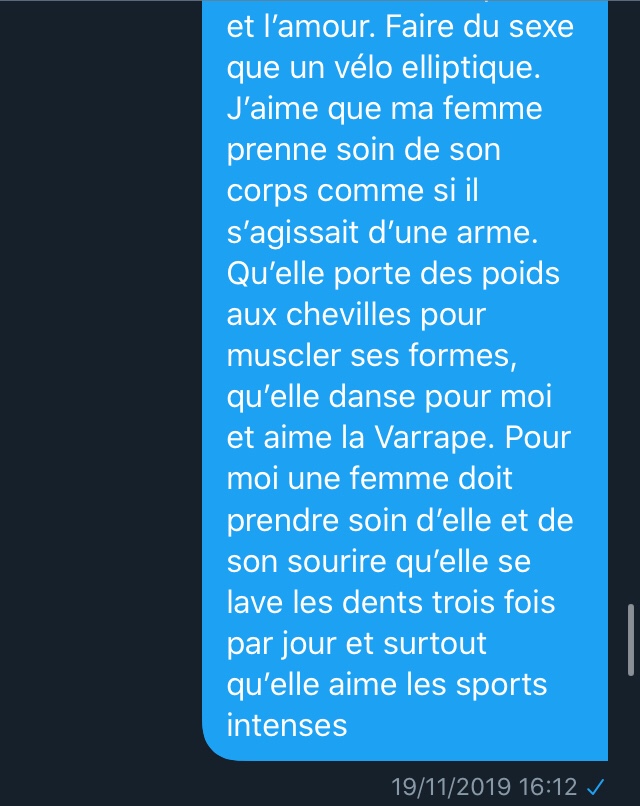Tap the blue message bubble ending "sports intenses"

tap(405, 400)
